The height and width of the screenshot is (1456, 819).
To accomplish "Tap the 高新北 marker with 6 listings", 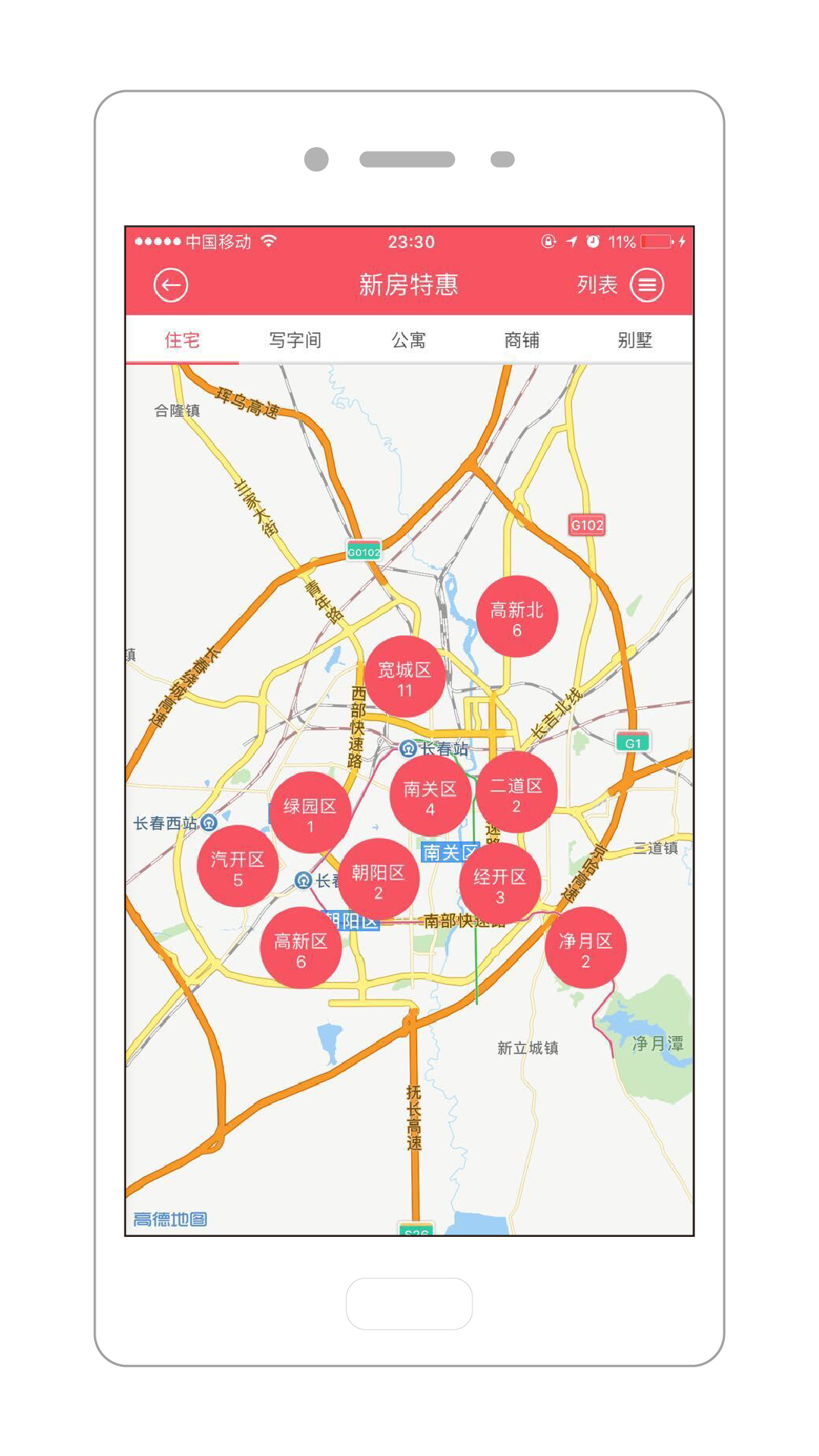I will point(516,617).
